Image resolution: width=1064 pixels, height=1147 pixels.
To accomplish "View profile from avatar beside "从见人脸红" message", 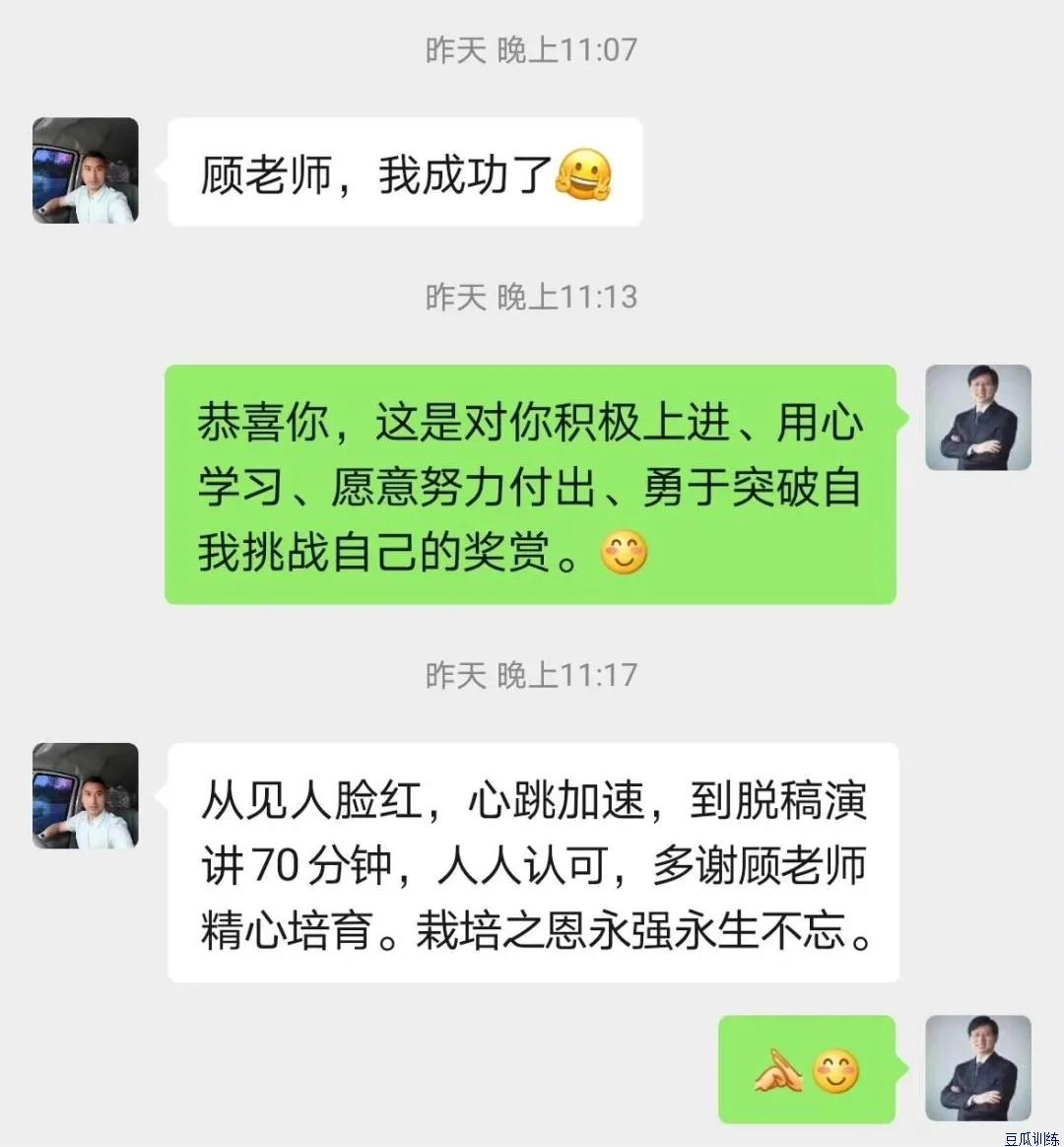I will 86,796.
